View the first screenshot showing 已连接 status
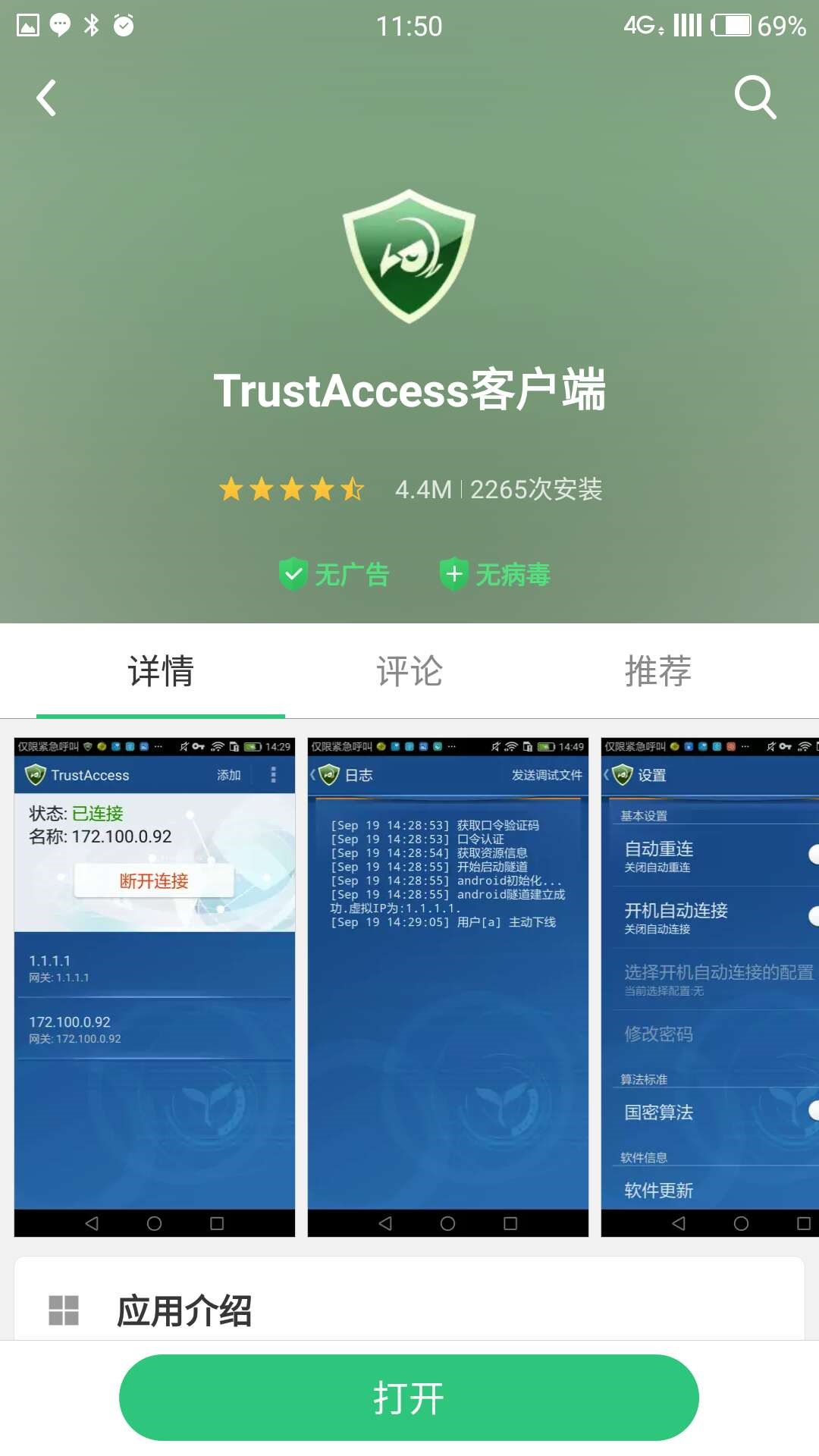Image resolution: width=819 pixels, height=1456 pixels. click(155, 986)
